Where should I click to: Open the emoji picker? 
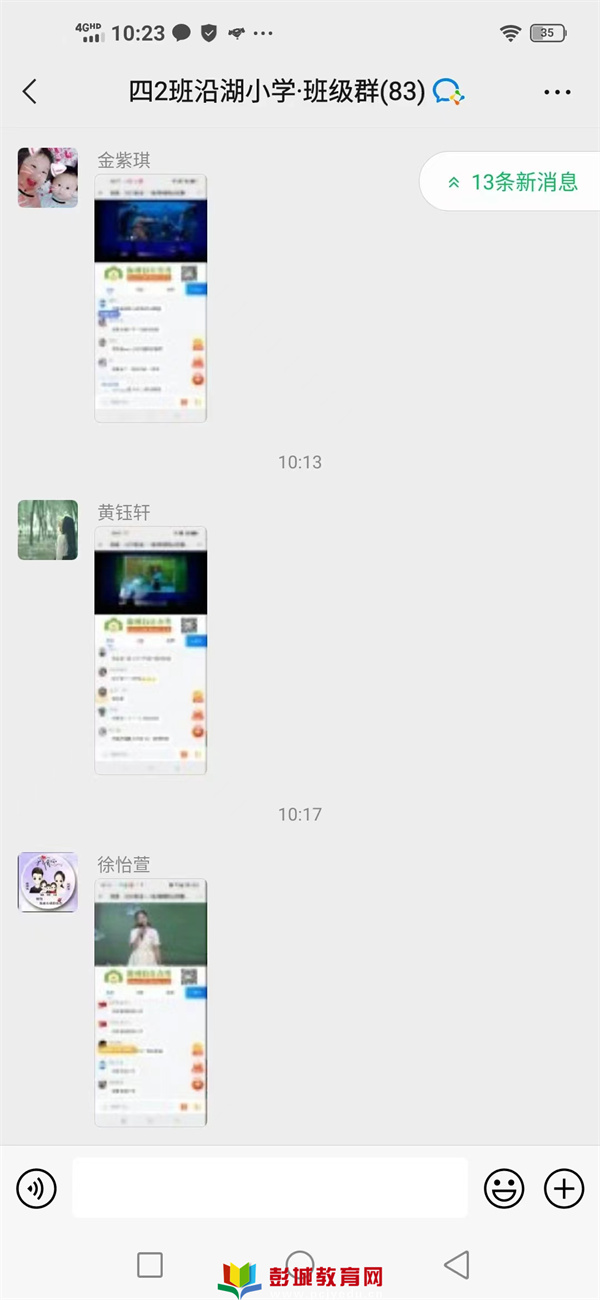pos(504,1188)
